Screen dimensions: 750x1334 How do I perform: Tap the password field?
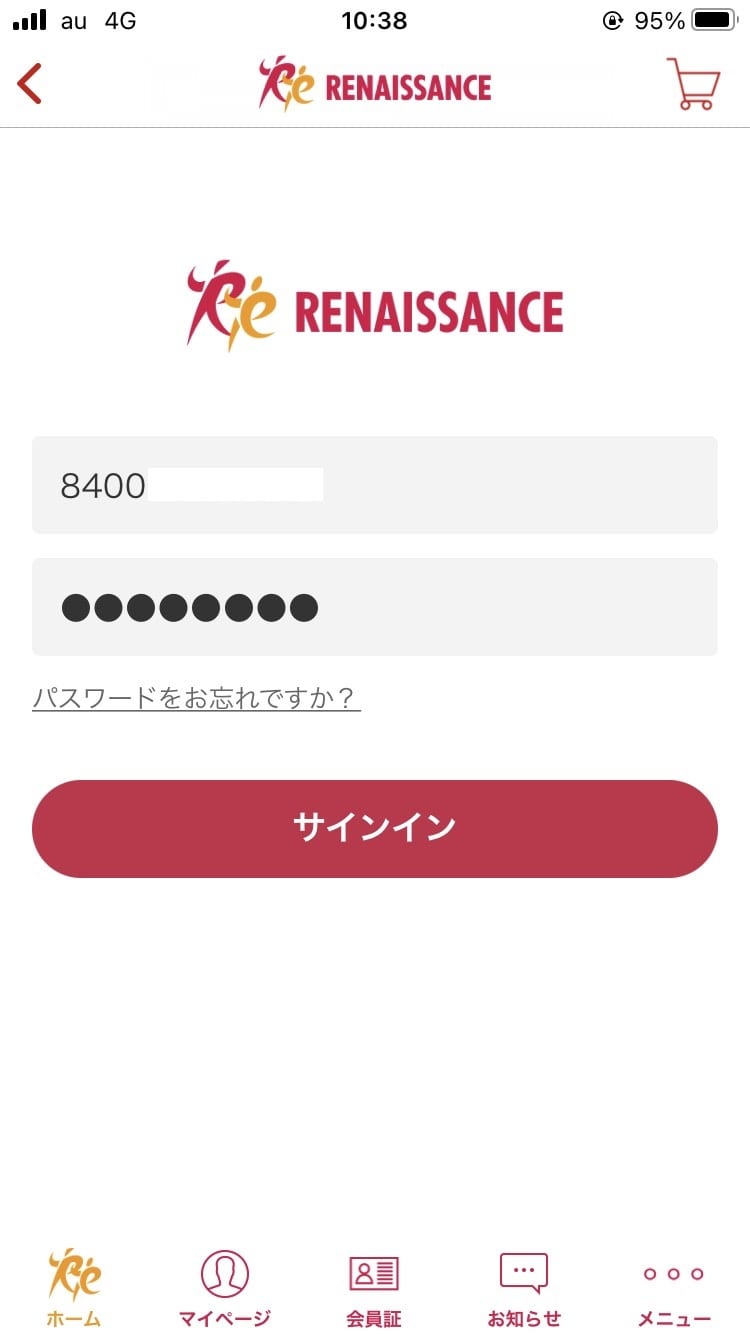[x=374, y=607]
